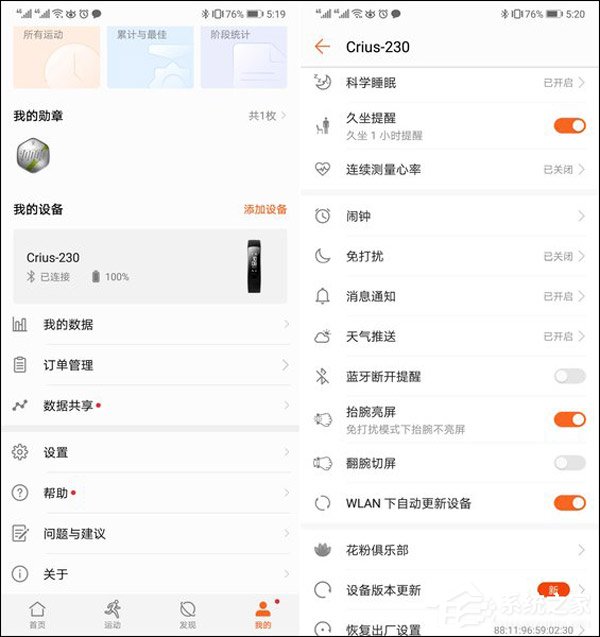Switch to the 发现 tab
600x637 pixels.
pos(187,614)
